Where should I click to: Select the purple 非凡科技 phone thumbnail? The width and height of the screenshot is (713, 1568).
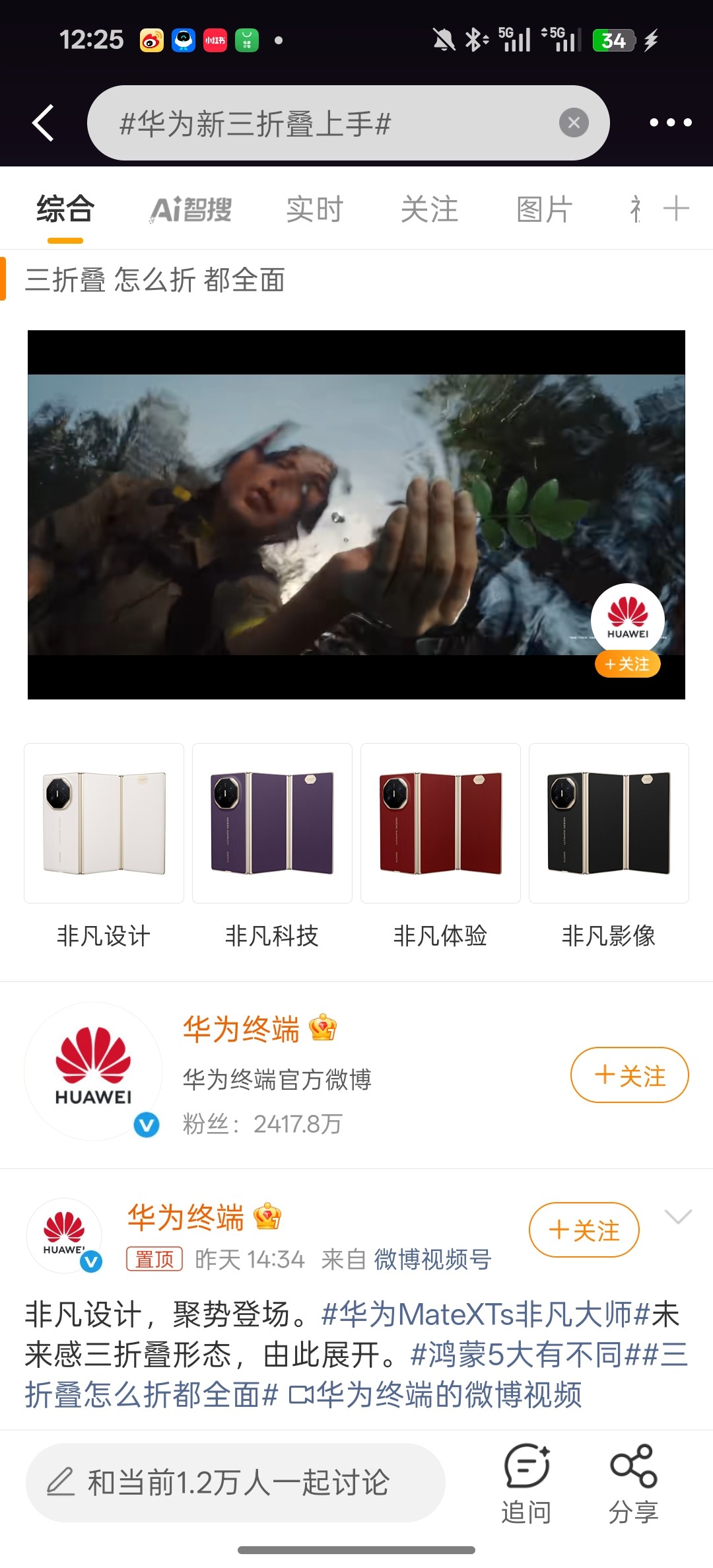coord(271,822)
